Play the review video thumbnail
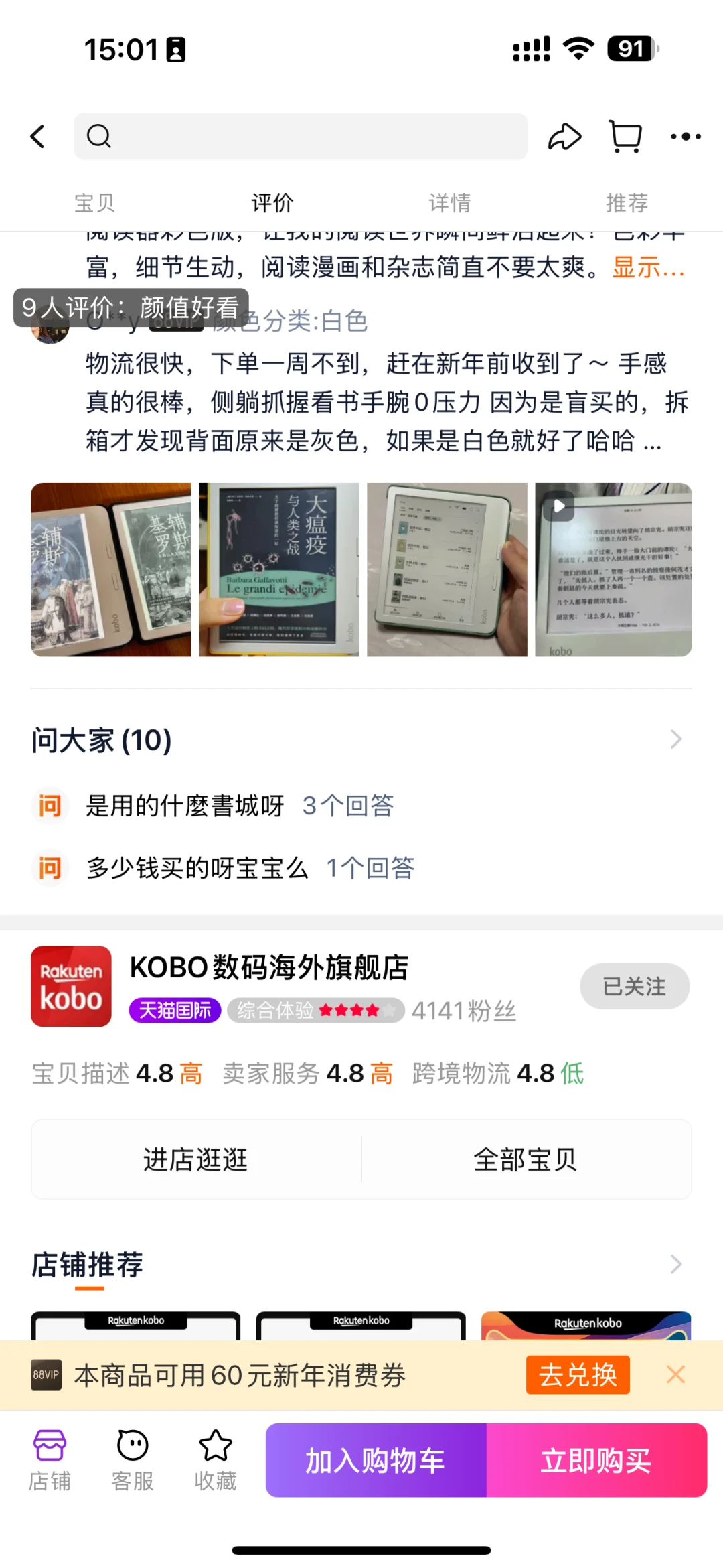Image resolution: width=723 pixels, height=1568 pixels. (613, 569)
